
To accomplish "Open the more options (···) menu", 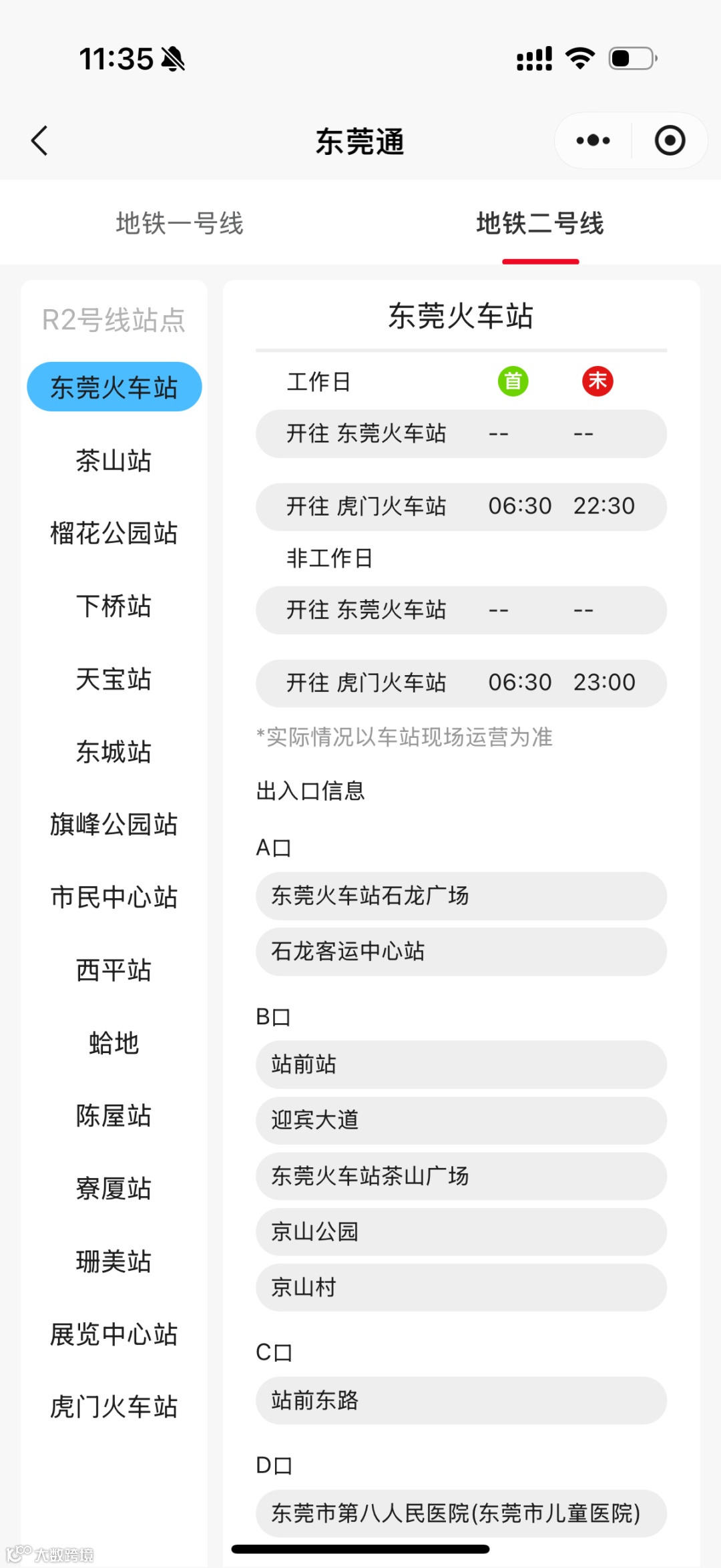I will pyautogui.click(x=591, y=140).
